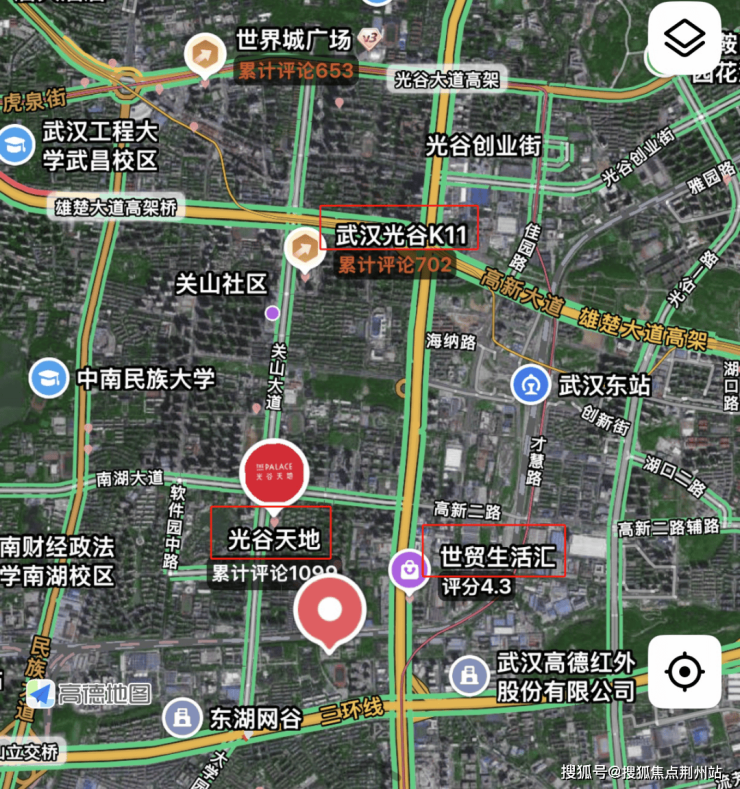Open the 武汉东站 metro station marker

(x=529, y=383)
